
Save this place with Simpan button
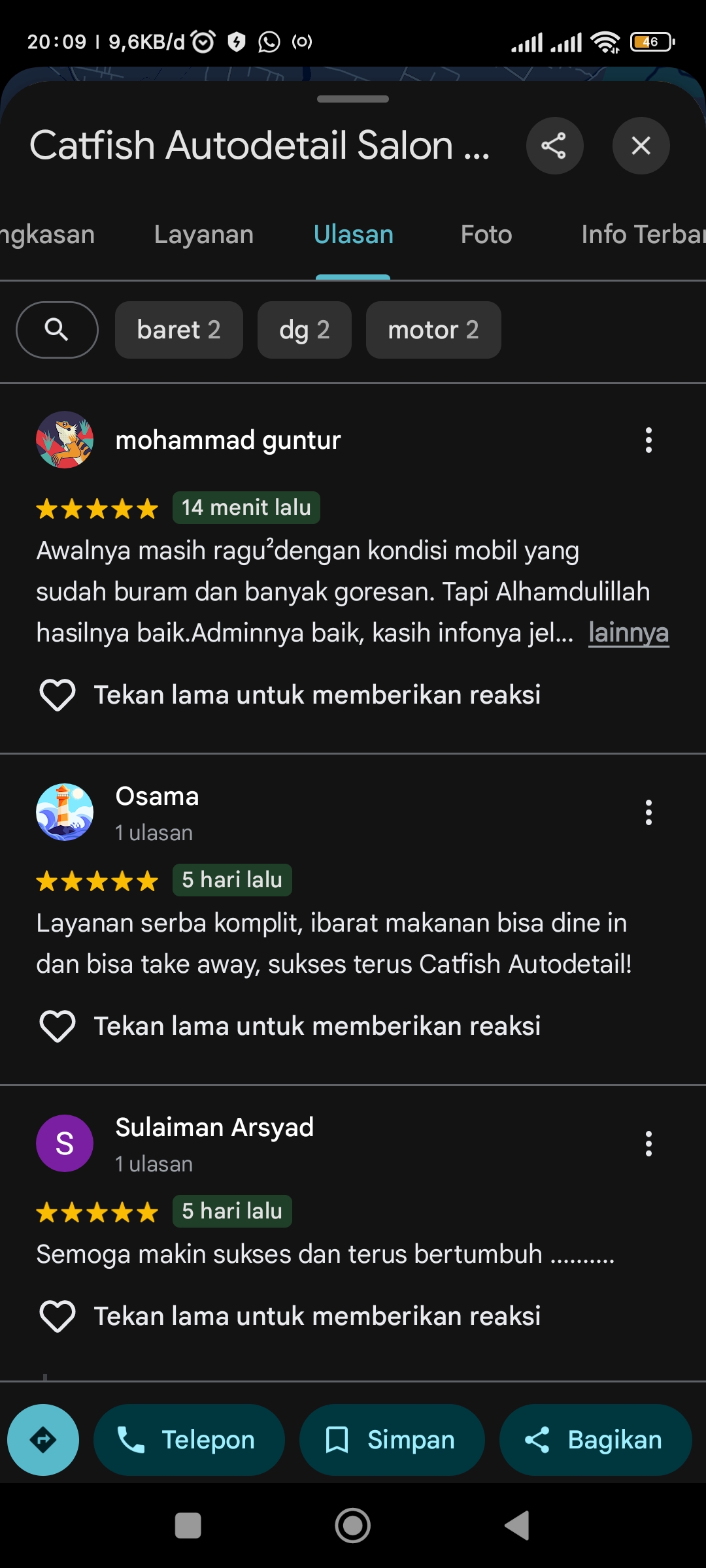pos(392,1440)
